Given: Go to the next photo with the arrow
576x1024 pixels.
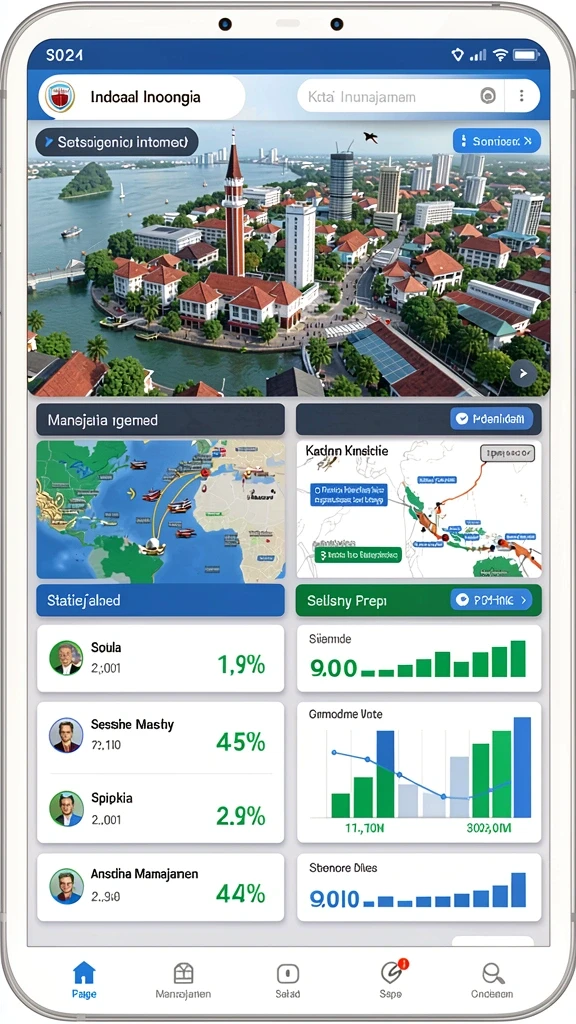Looking at the screenshot, I should pos(523,374).
